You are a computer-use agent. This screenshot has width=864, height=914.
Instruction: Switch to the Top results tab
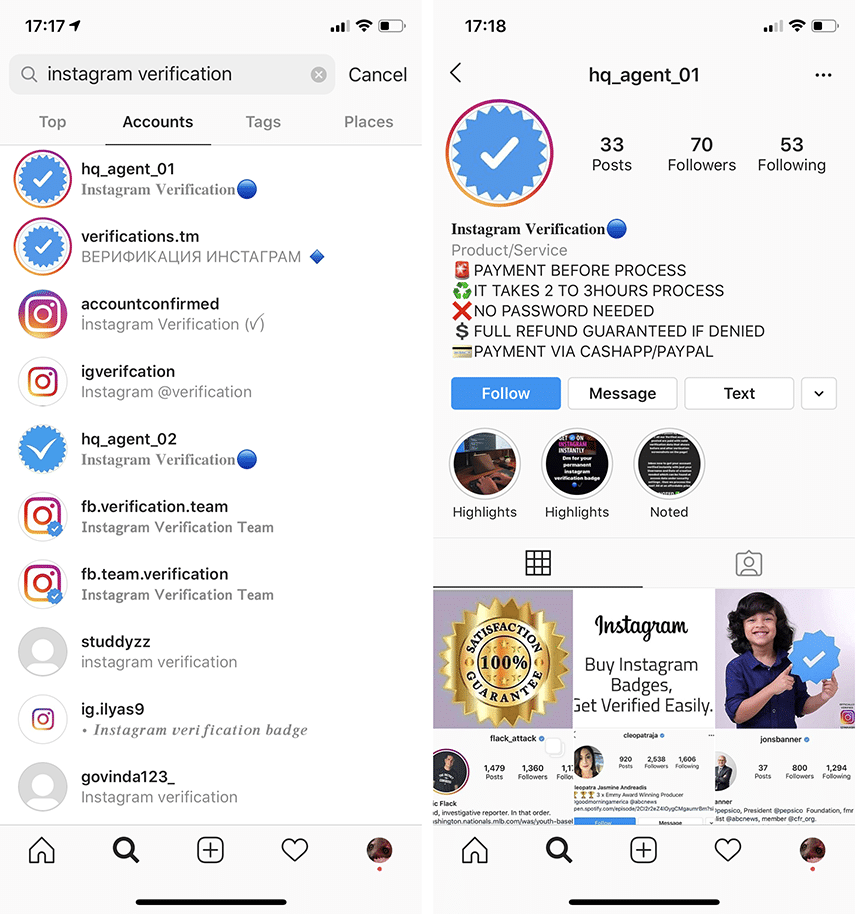tap(52, 122)
